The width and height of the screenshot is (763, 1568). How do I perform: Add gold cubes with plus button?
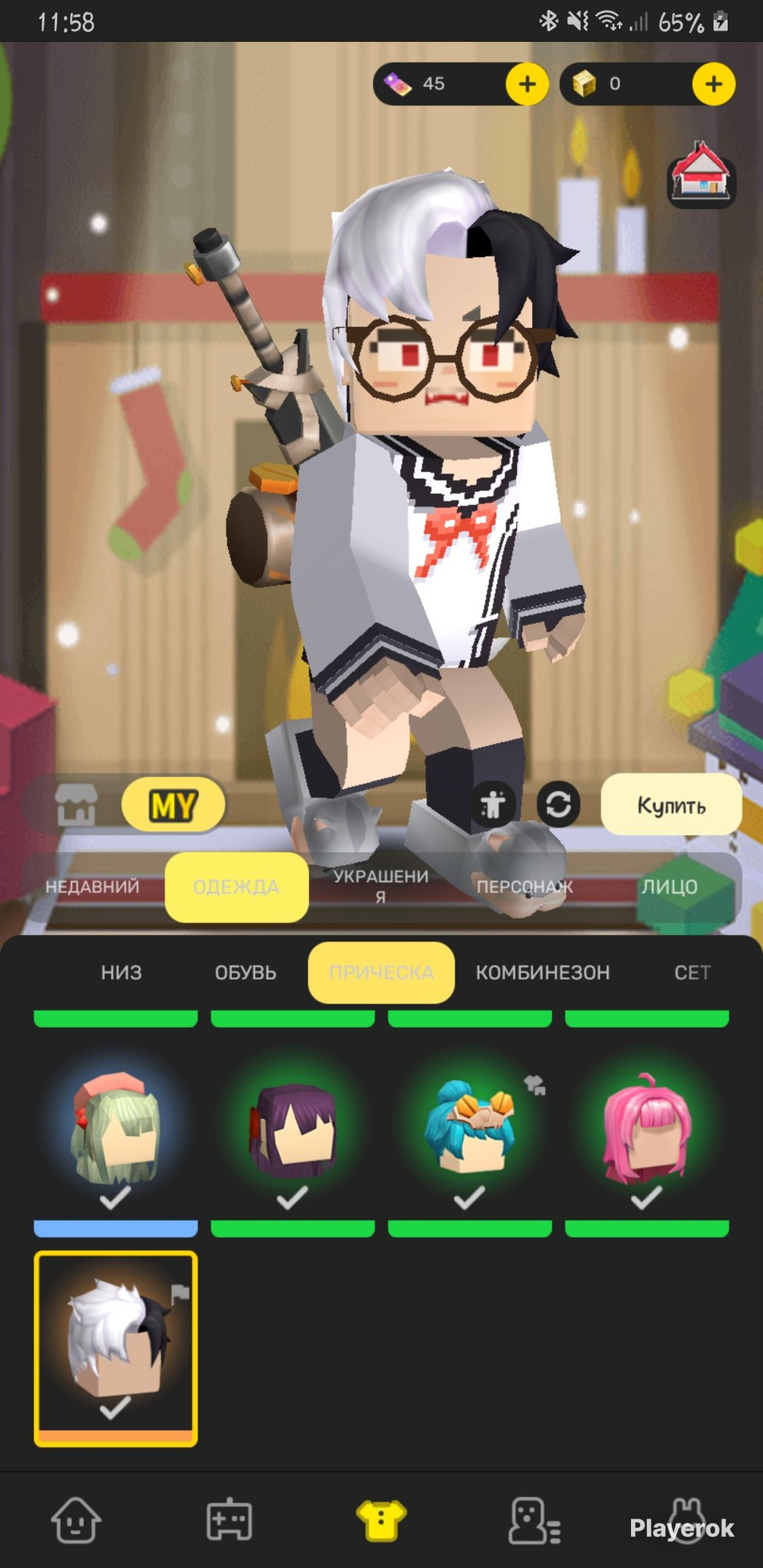coord(713,84)
